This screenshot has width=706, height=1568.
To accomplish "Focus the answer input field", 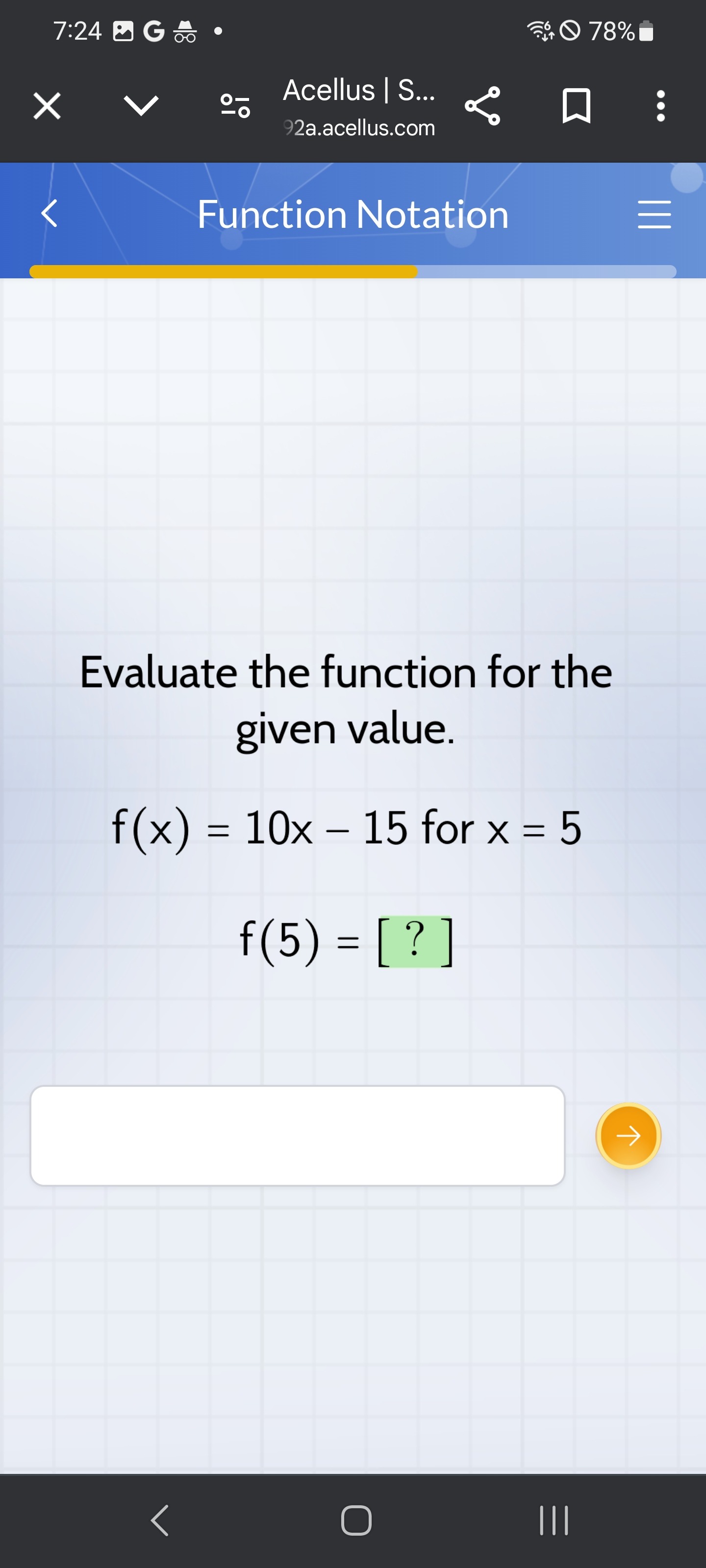I will 297,1135.
